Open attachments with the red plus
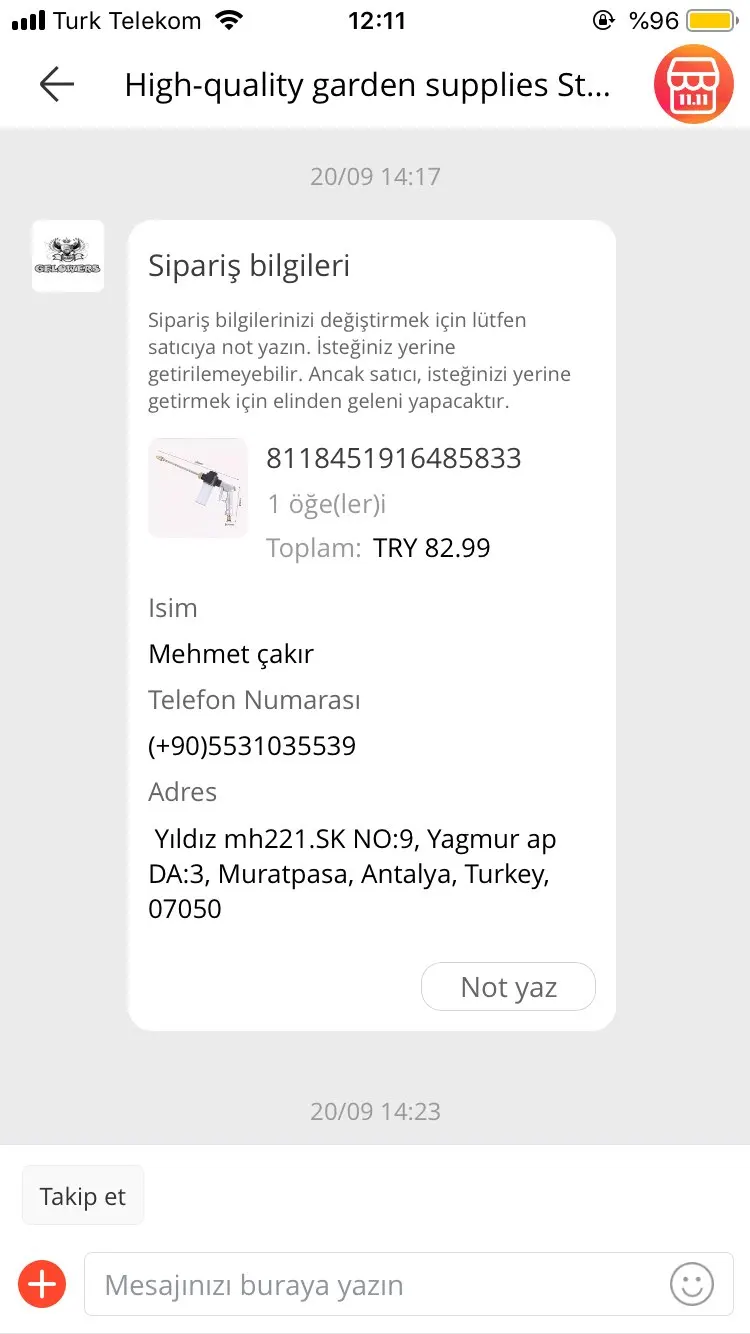The width and height of the screenshot is (750, 1334). (42, 1284)
